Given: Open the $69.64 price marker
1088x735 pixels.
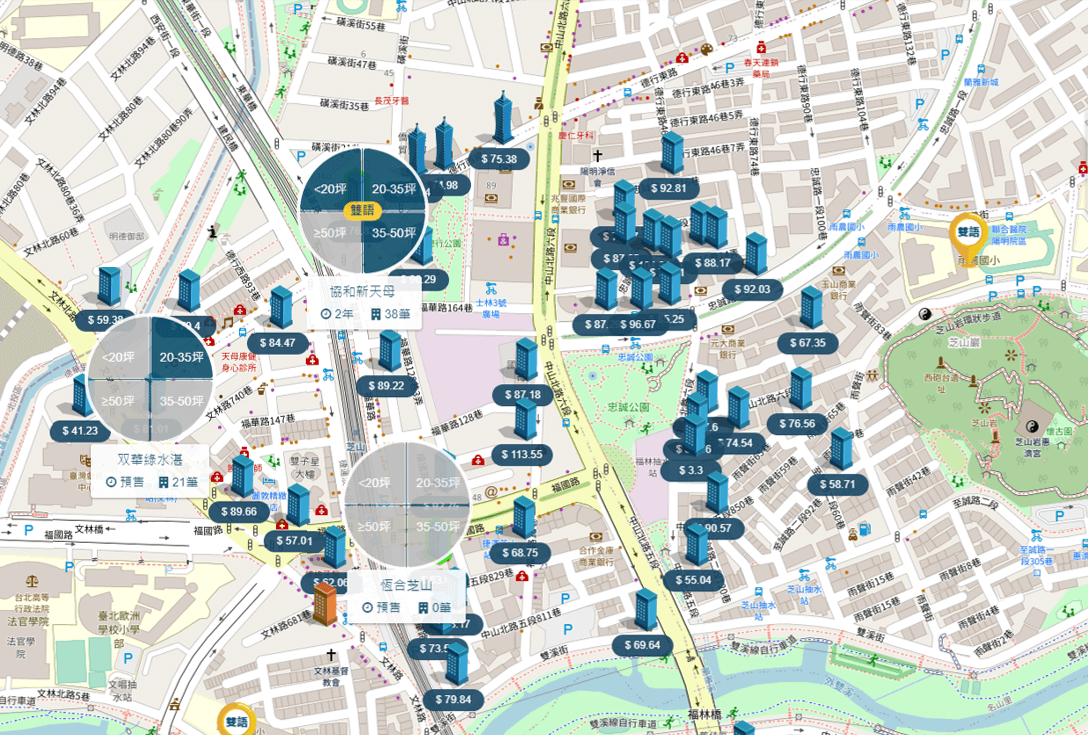Looking at the screenshot, I should click(642, 645).
